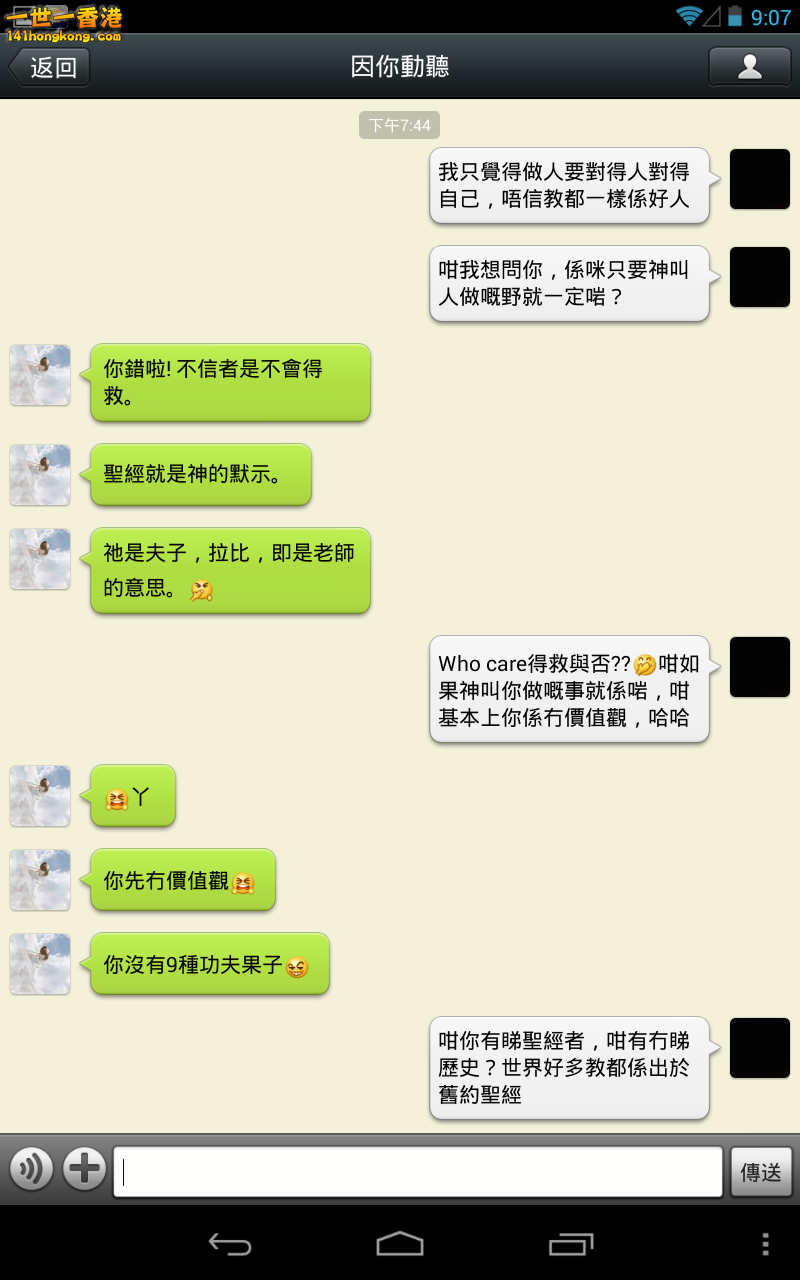Tap the 下午7:44 timestamp label
The width and height of the screenshot is (800, 1280).
click(x=400, y=124)
